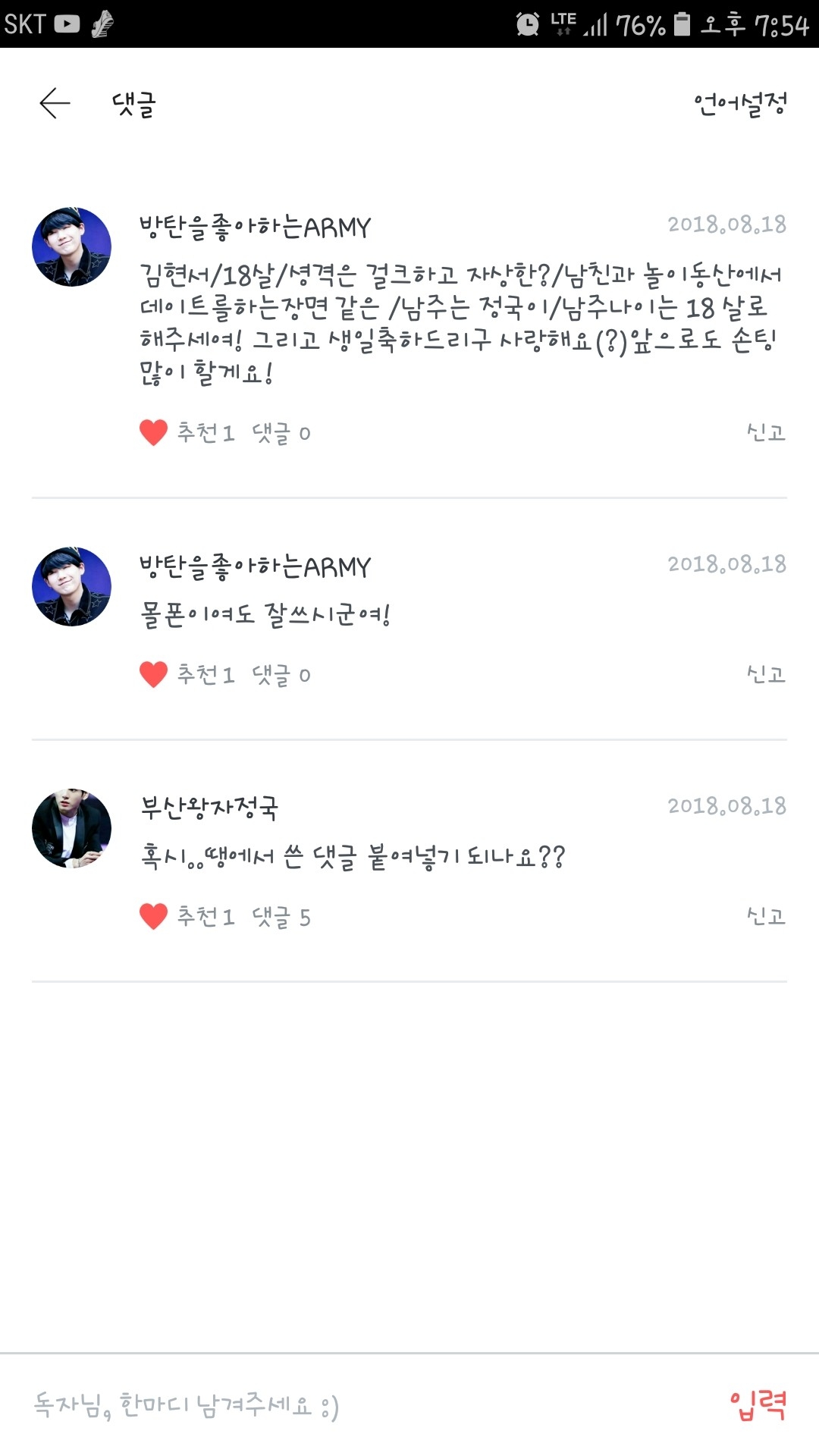Report the comment starting with 김현서 via 신고

click(x=766, y=432)
